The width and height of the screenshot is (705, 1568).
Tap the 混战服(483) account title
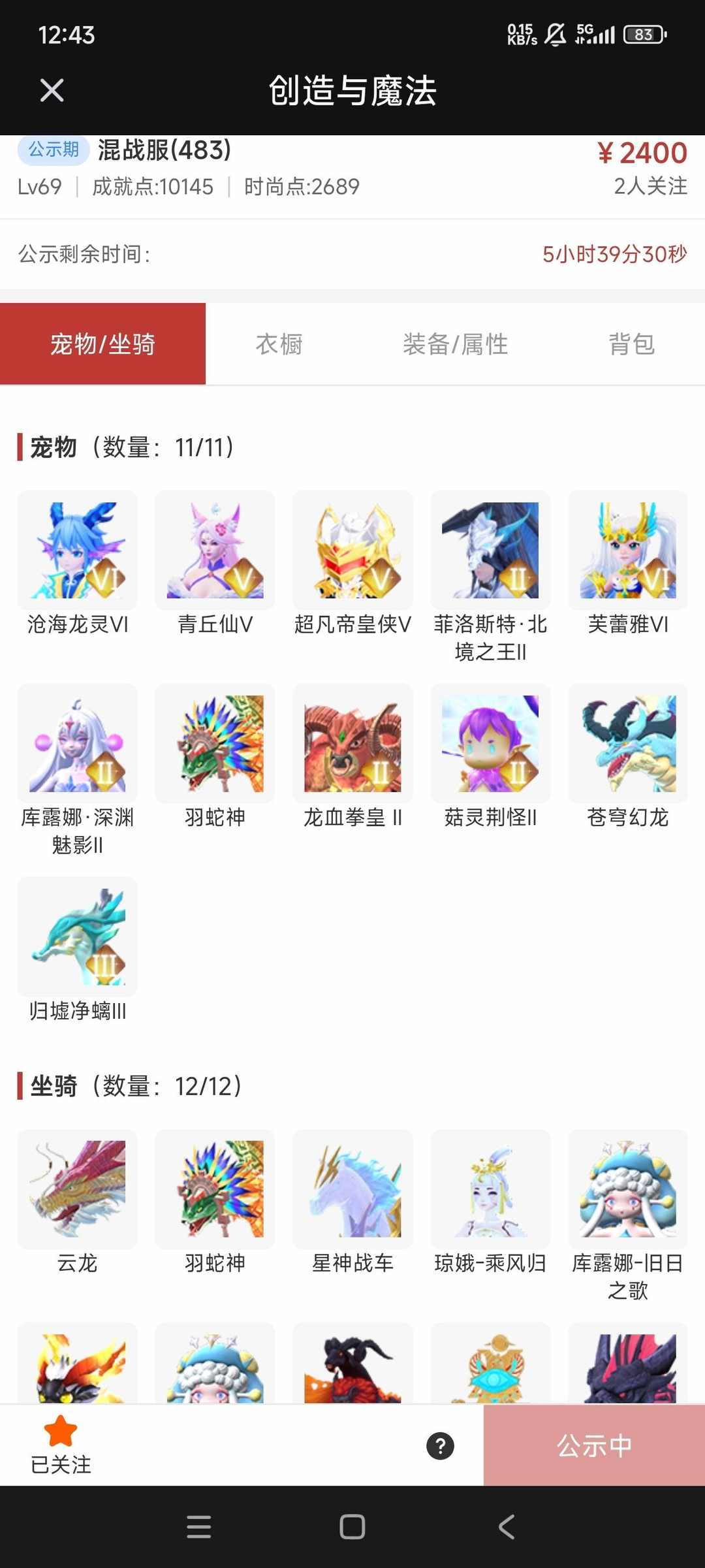[163, 152]
